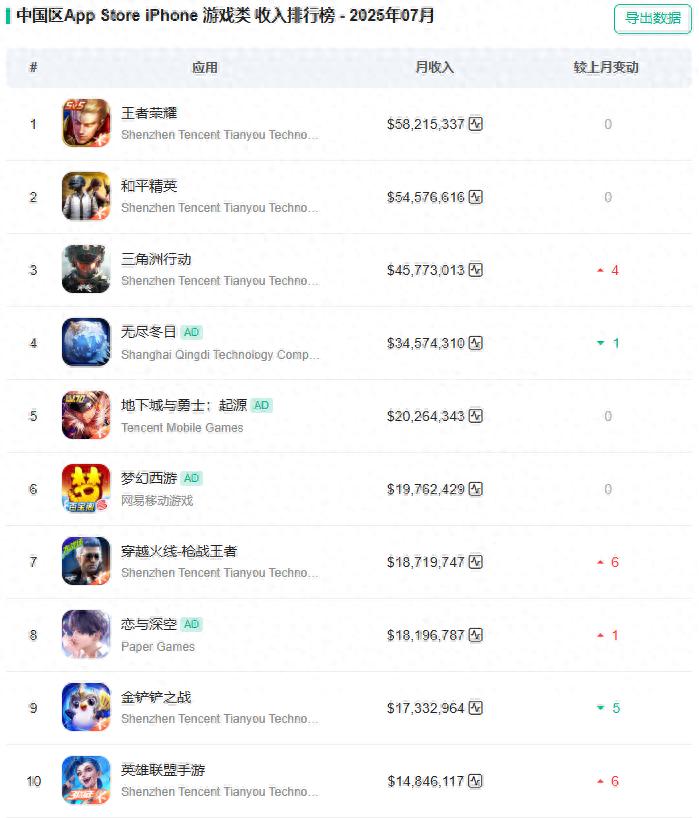Image resolution: width=699 pixels, height=818 pixels.
Task: Open the 英雄联盟手游 app entry
Action: 163,770
